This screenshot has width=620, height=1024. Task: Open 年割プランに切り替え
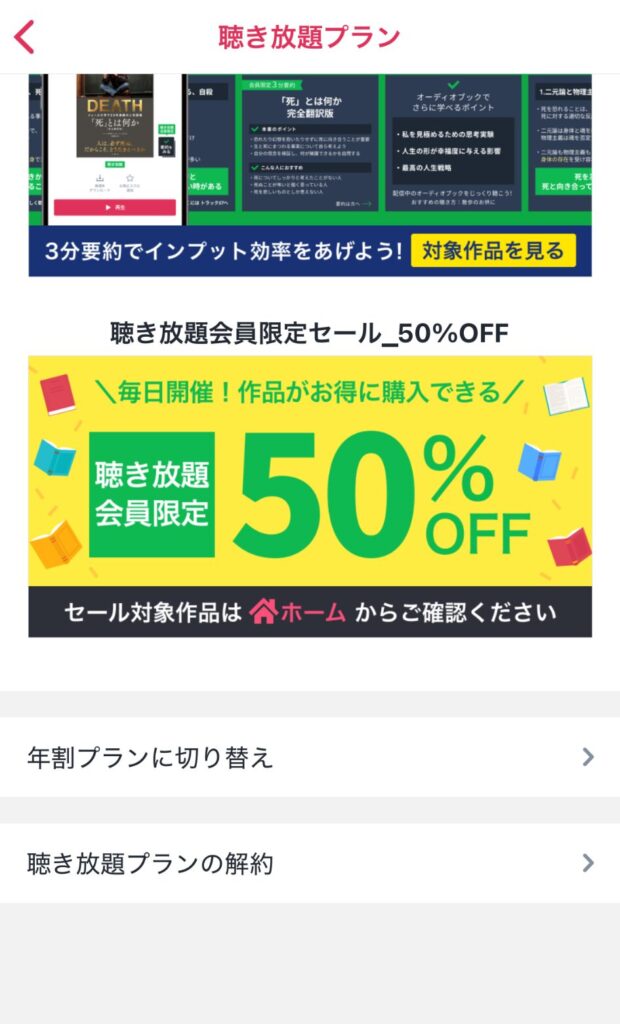(310, 757)
